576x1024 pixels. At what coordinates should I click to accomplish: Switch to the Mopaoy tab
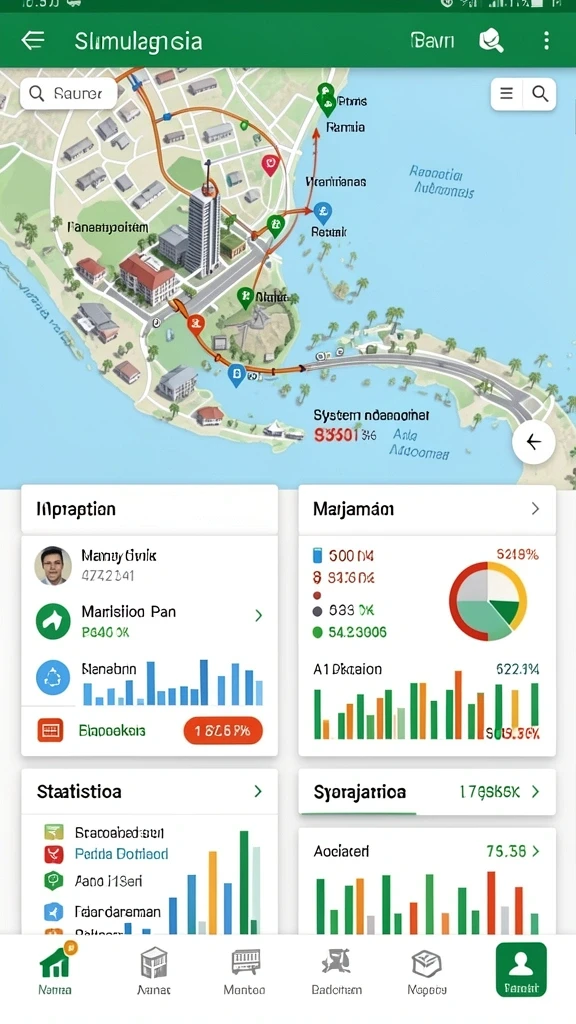point(427,970)
